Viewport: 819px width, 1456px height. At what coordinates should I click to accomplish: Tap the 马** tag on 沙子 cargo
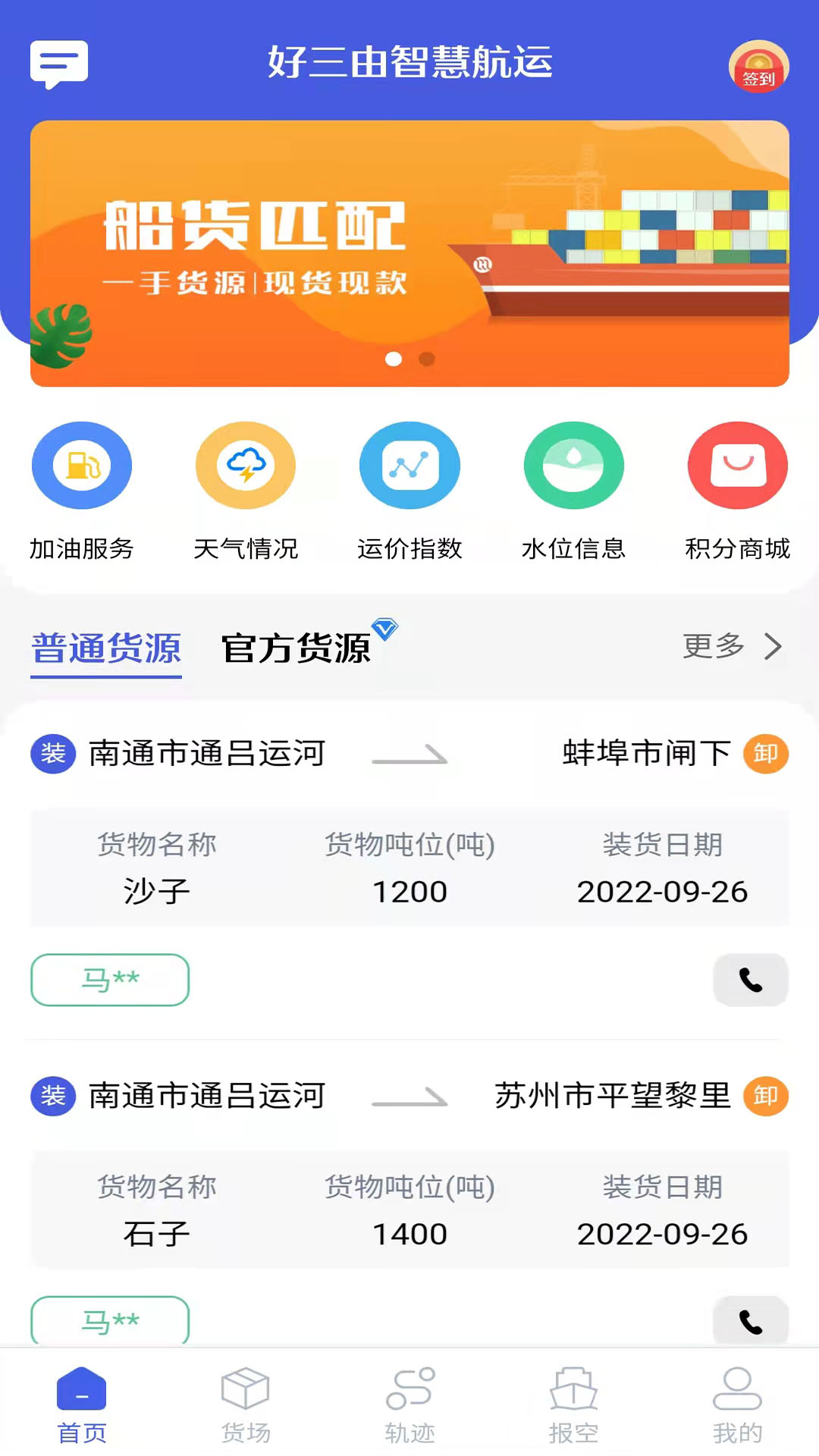coord(110,980)
